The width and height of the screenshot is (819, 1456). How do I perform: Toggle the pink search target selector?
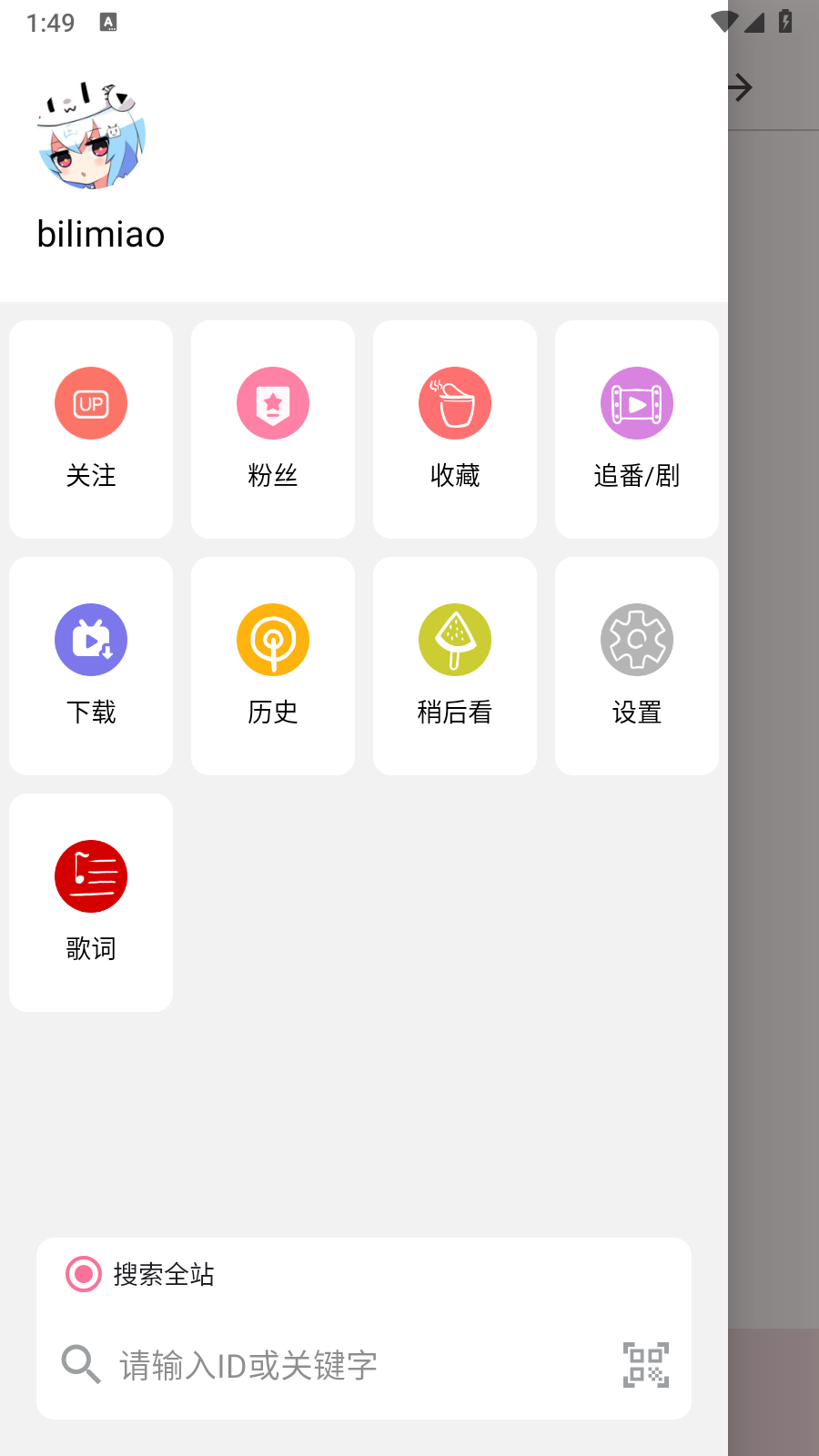[85, 1275]
